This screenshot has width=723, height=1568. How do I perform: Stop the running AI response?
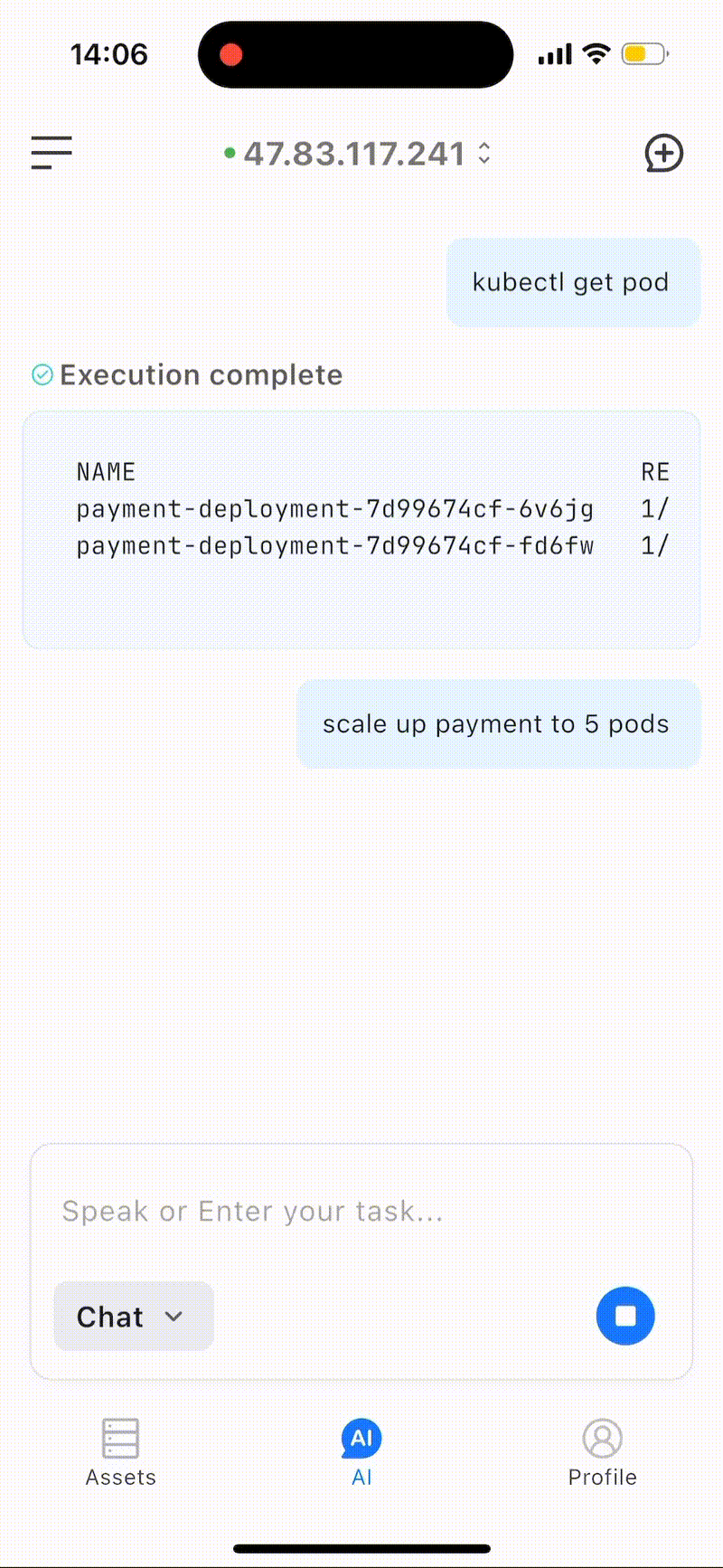coord(625,1316)
